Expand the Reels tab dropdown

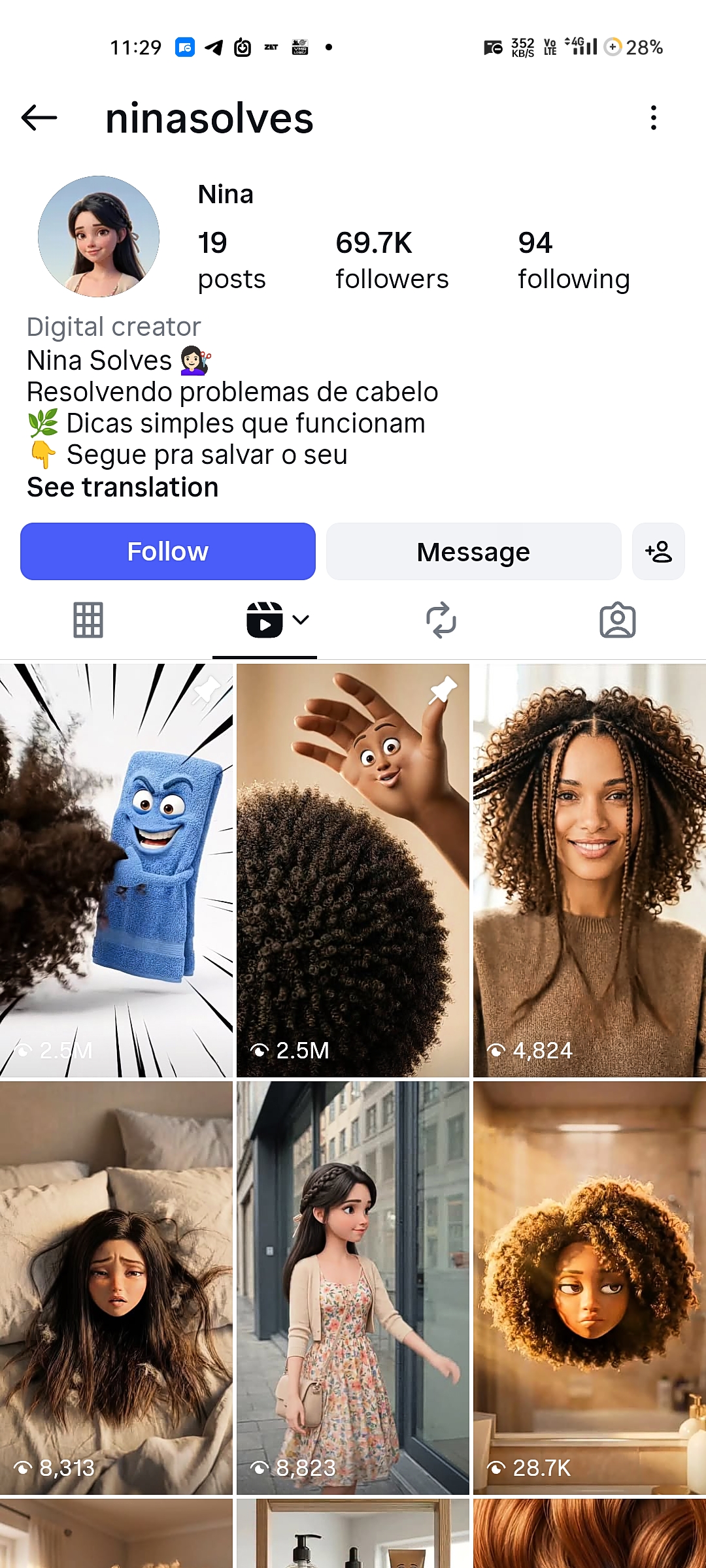[x=300, y=620]
